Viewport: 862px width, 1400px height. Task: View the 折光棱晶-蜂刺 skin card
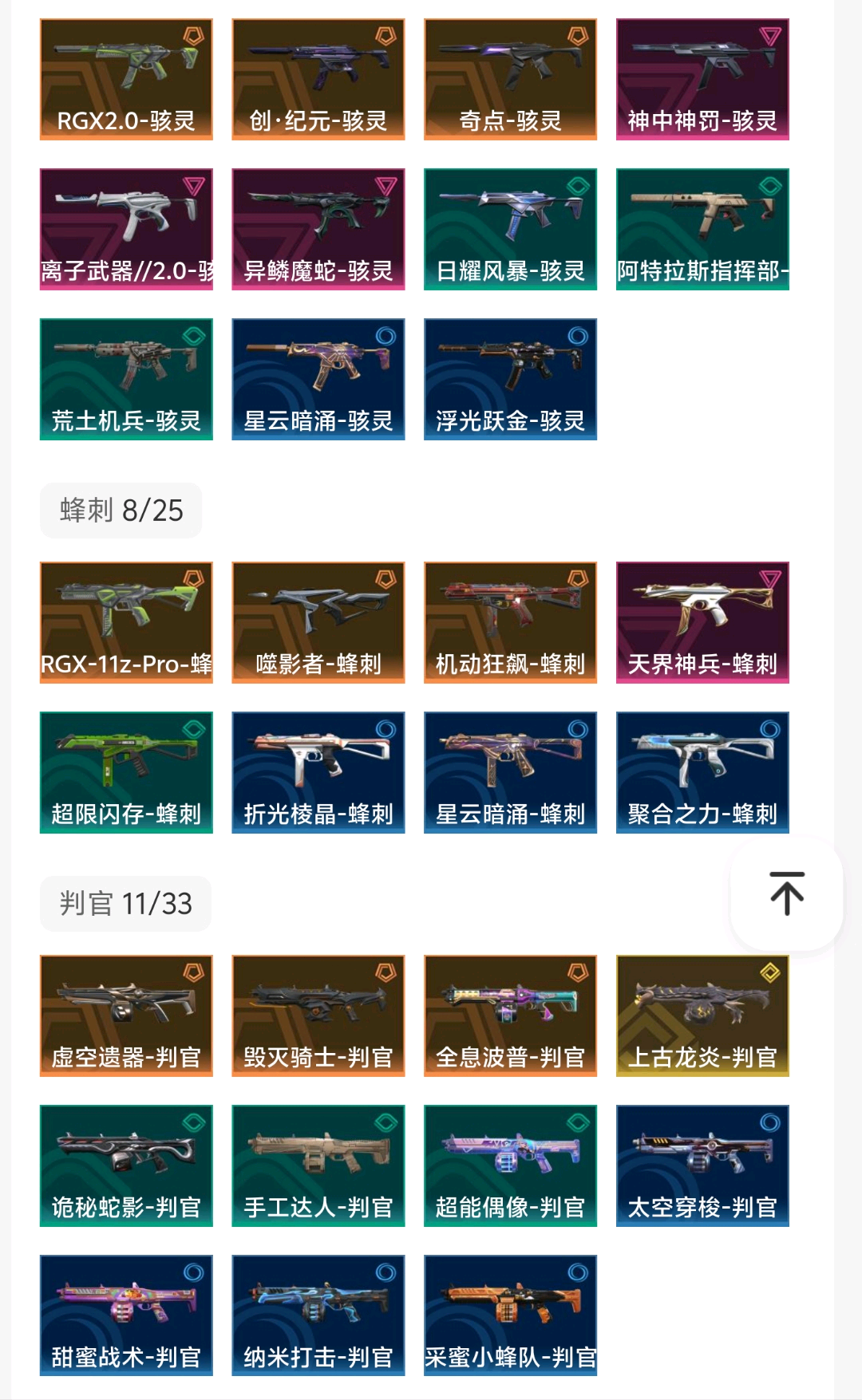click(x=318, y=773)
